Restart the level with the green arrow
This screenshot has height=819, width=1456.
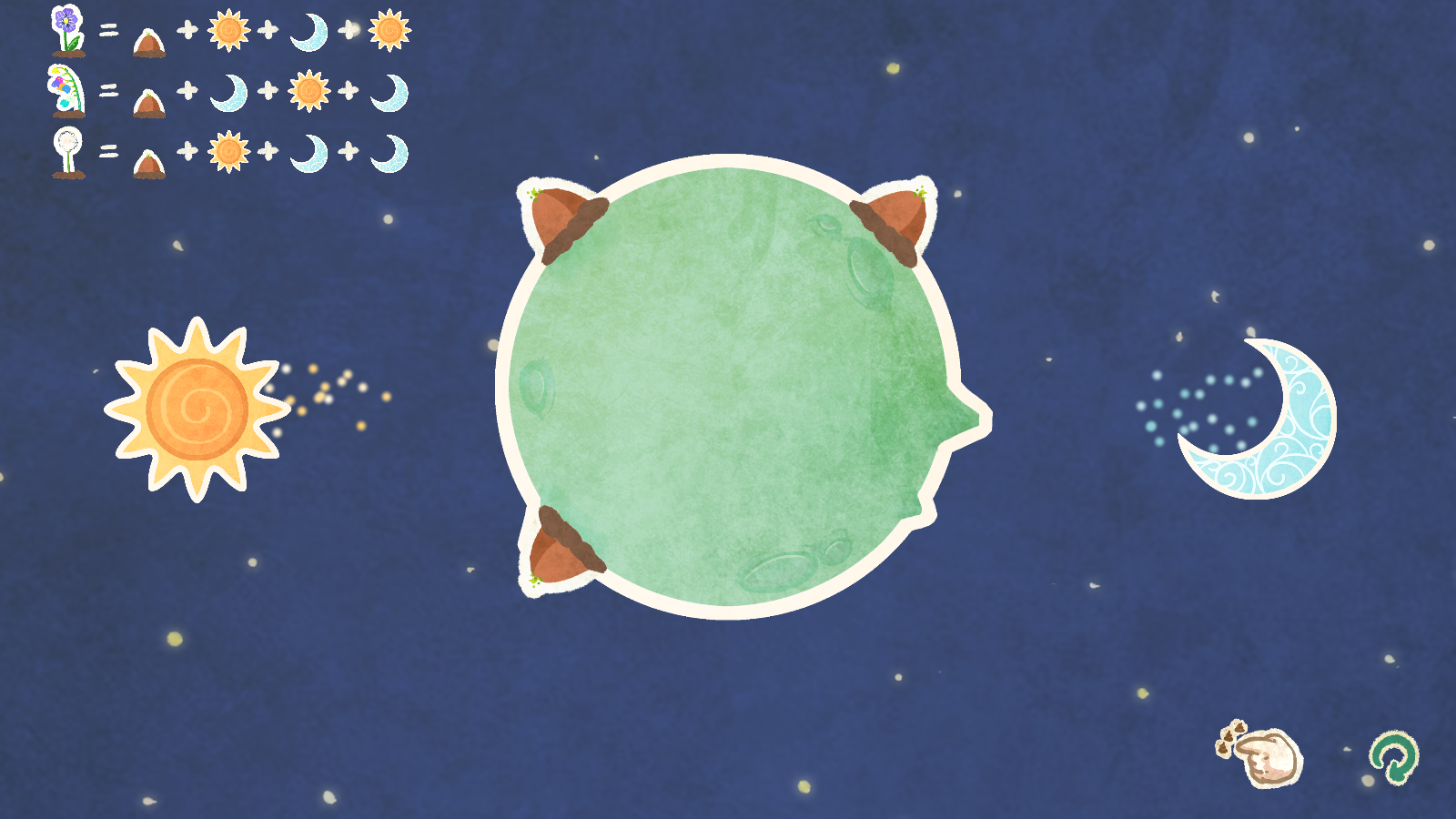(x=1393, y=757)
